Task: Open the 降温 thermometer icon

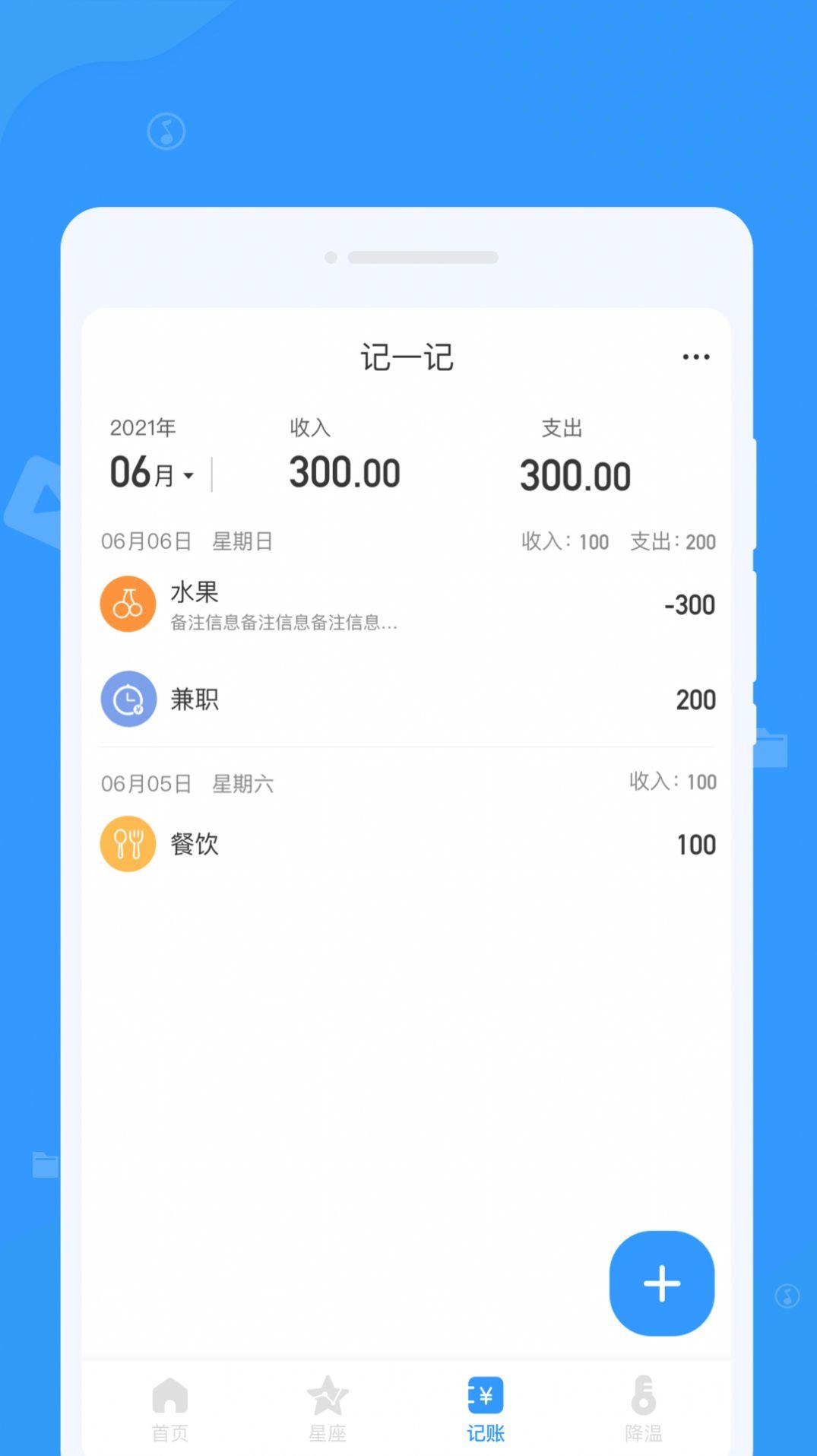Action: tap(642, 1396)
